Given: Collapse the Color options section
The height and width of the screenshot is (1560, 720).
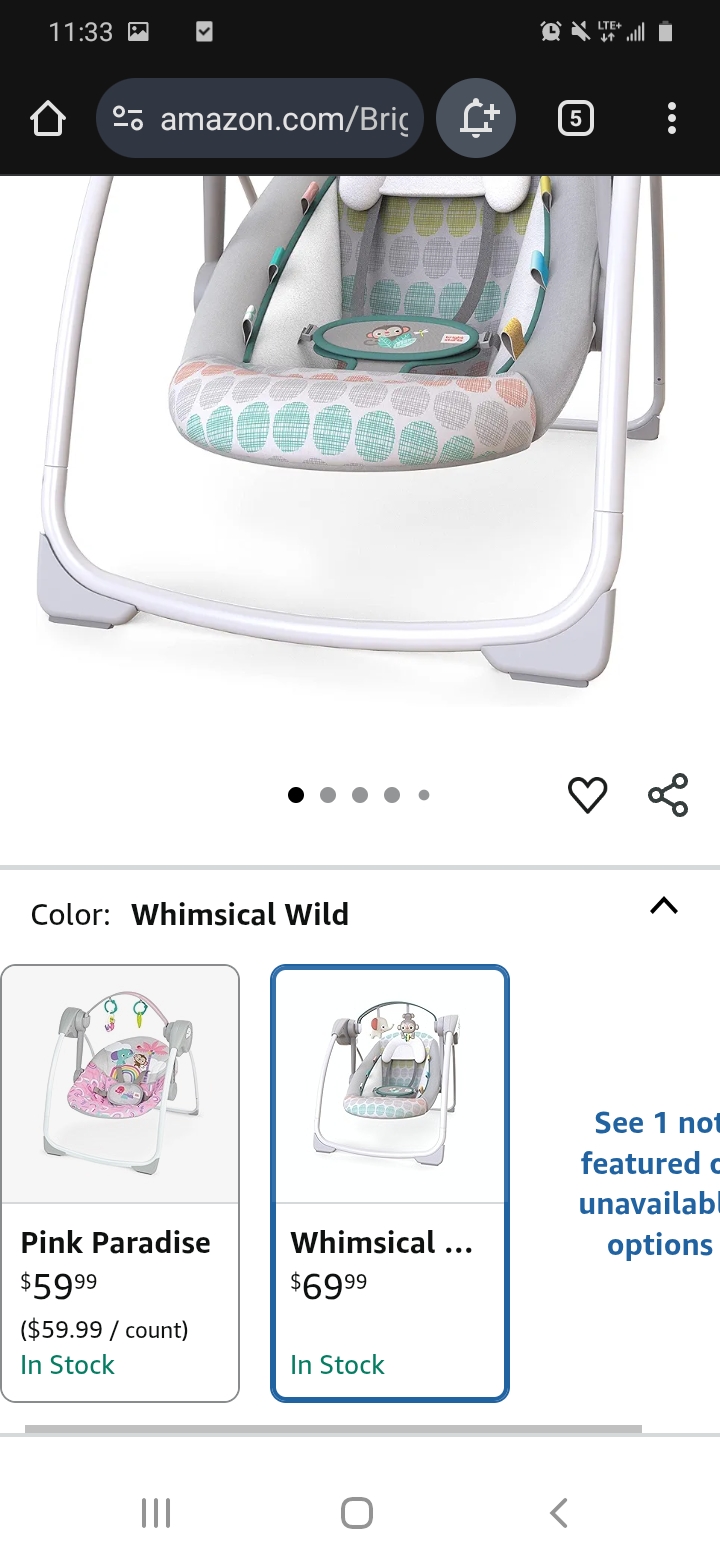Looking at the screenshot, I should (x=664, y=906).
